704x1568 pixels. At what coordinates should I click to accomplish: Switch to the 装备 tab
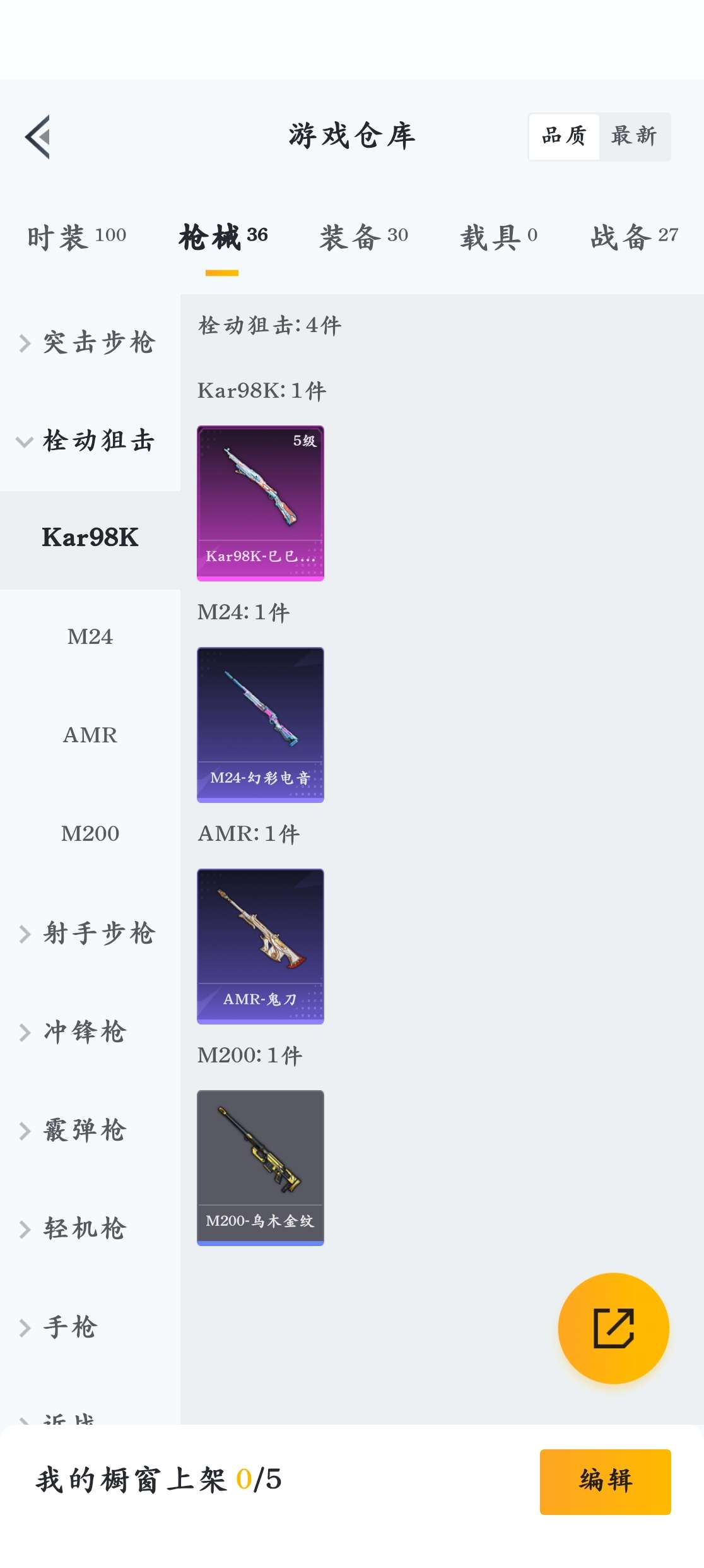point(363,237)
